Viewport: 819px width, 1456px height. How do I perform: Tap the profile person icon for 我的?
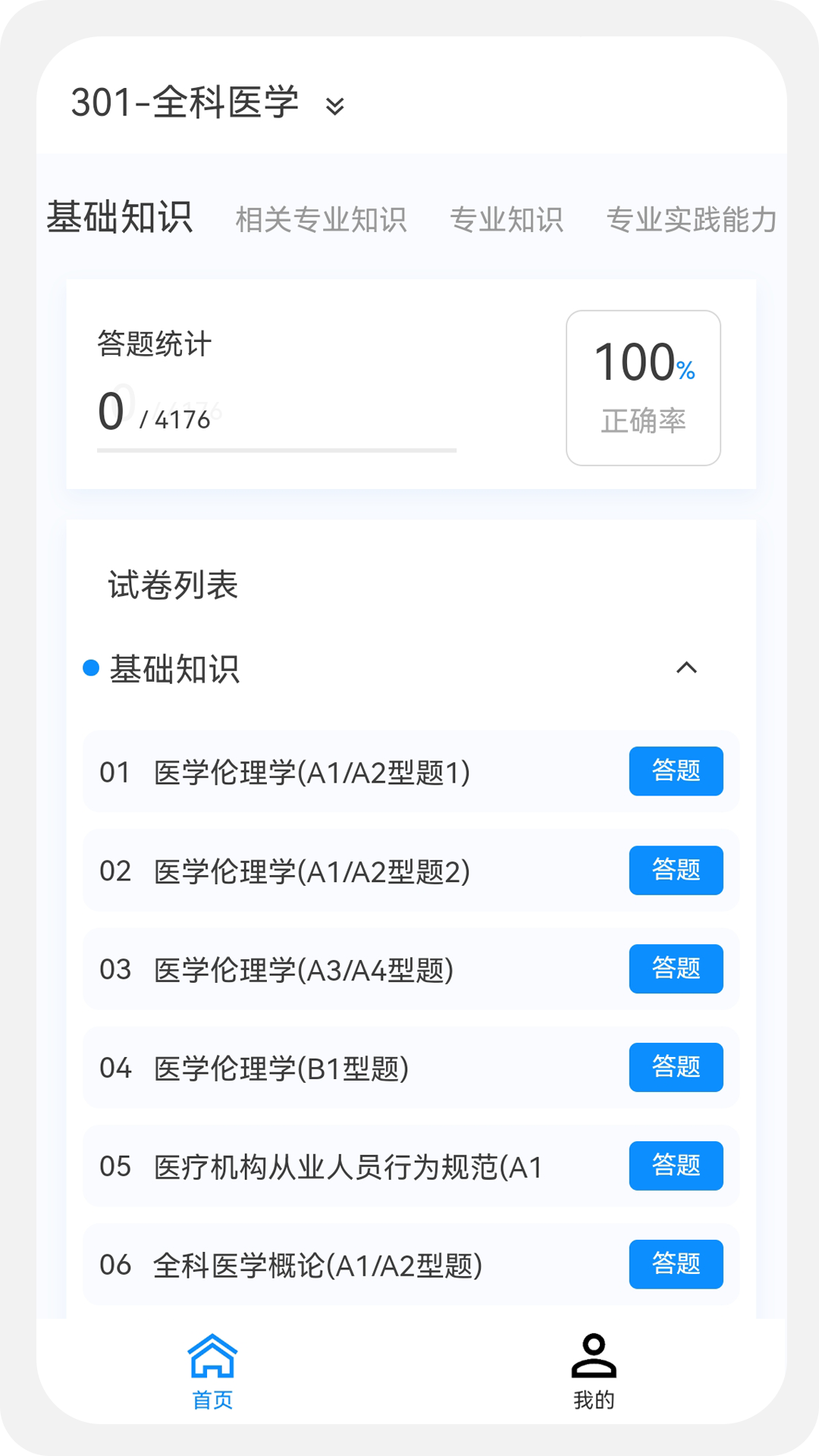click(x=595, y=1357)
